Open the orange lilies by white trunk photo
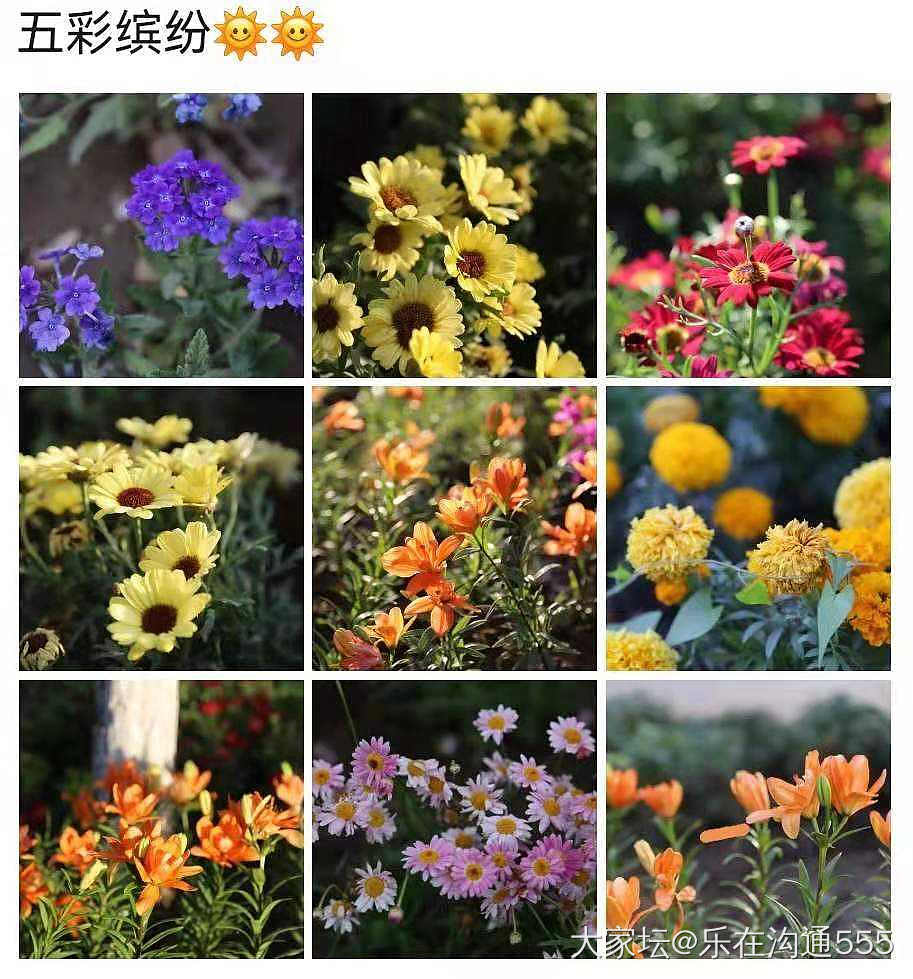The height and width of the screenshot is (979, 913). 161,820
